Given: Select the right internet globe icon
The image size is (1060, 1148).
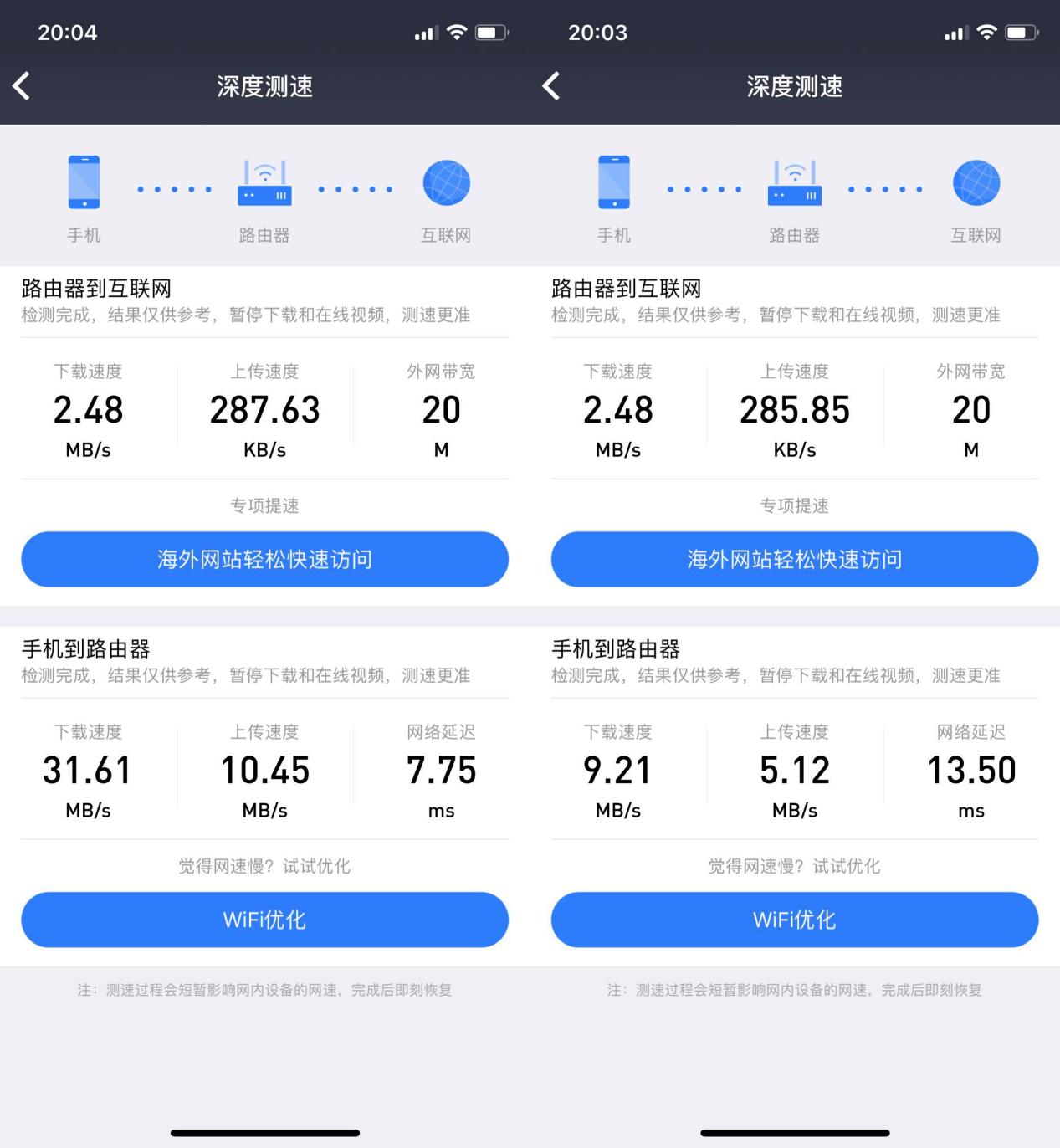Looking at the screenshot, I should pos(976,182).
